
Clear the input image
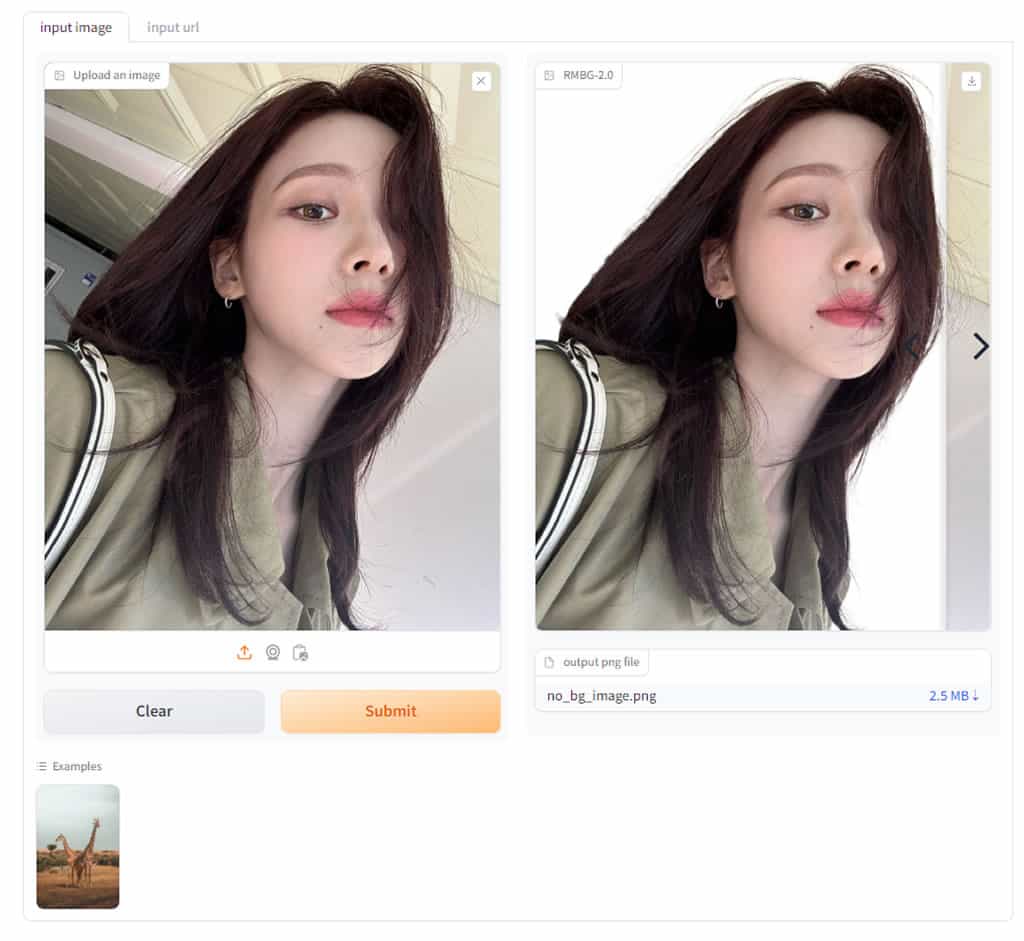(154, 711)
